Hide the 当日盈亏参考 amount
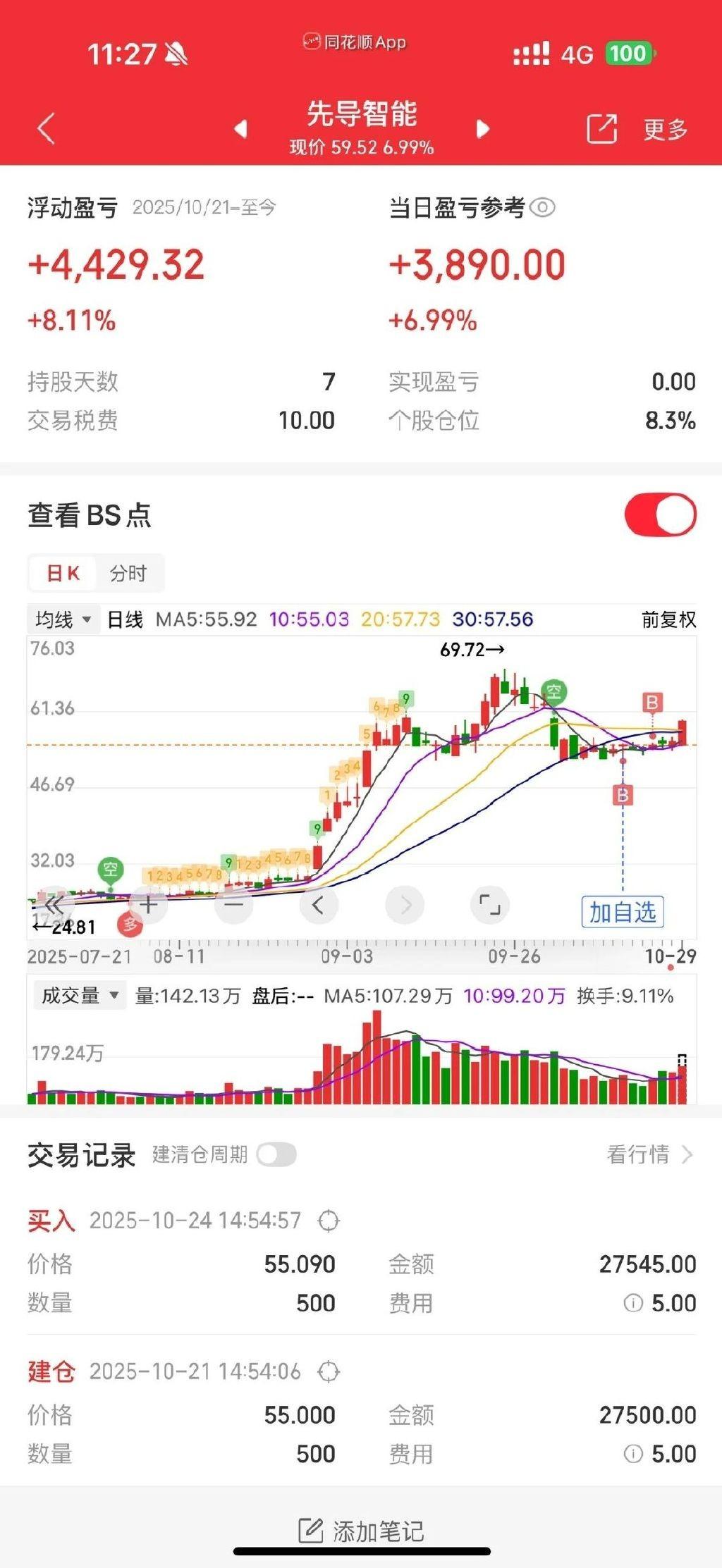722x1568 pixels. pyautogui.click(x=542, y=208)
